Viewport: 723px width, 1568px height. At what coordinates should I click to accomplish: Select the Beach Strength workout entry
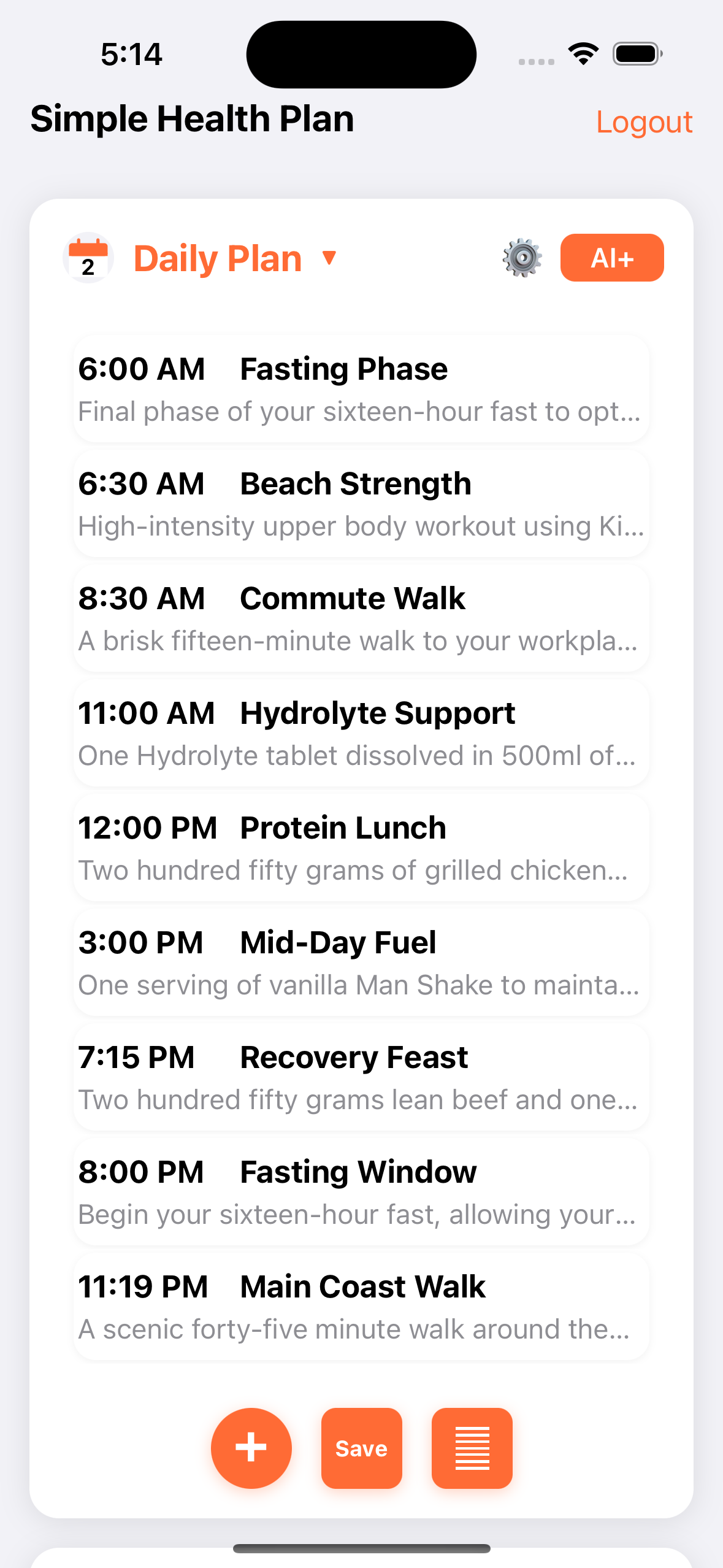click(361, 504)
